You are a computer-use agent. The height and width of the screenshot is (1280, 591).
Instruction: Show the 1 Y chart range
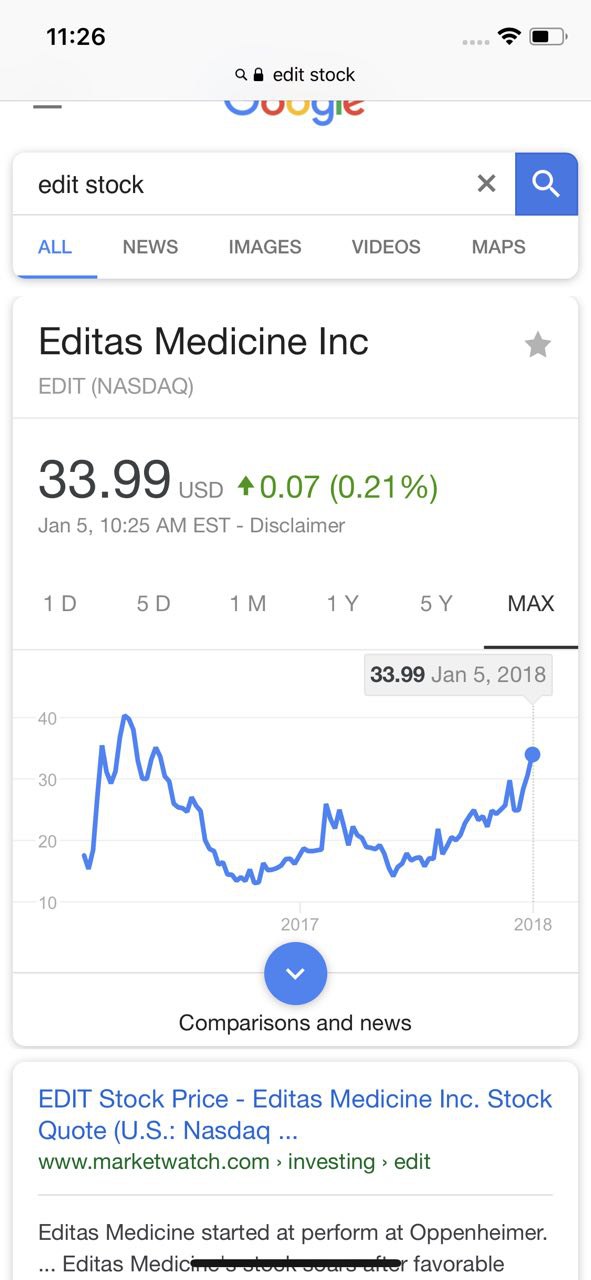pos(342,603)
